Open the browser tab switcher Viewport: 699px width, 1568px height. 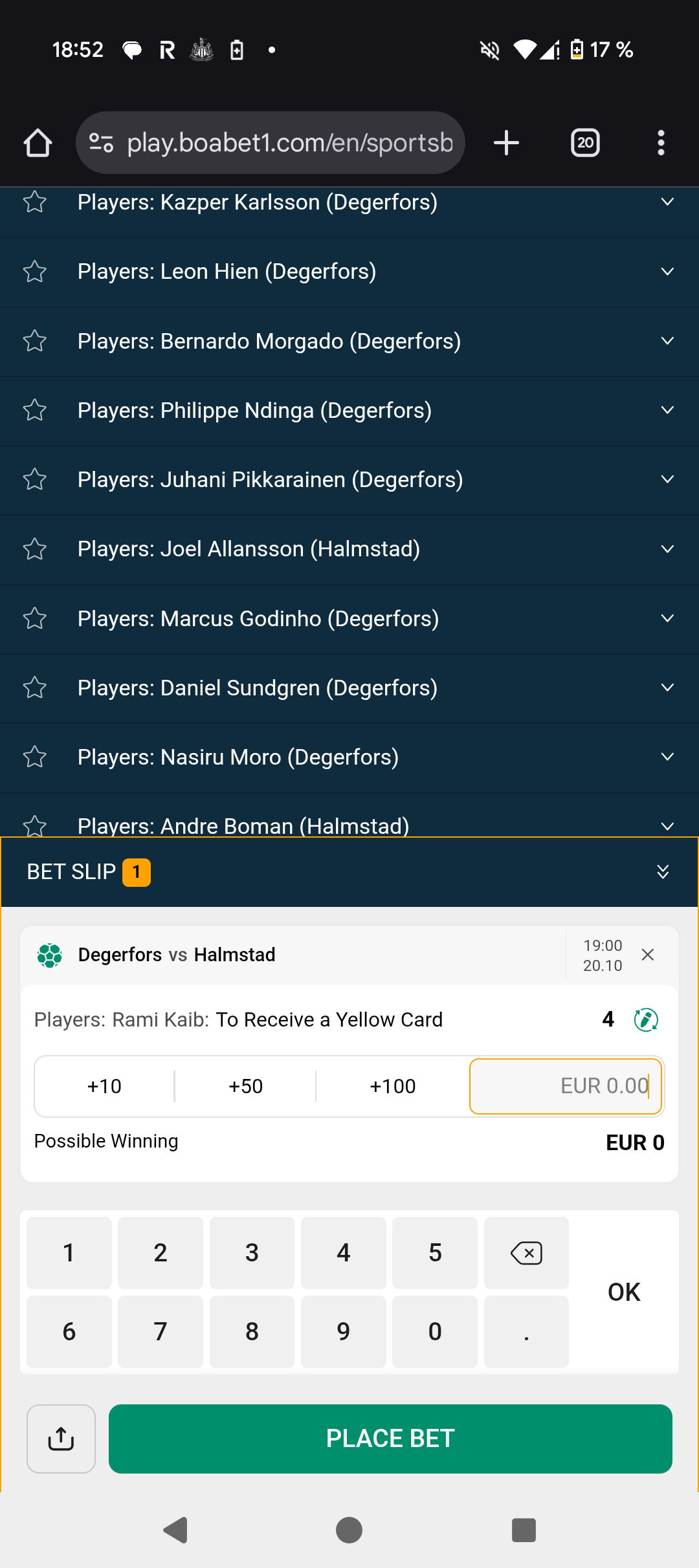(x=585, y=143)
